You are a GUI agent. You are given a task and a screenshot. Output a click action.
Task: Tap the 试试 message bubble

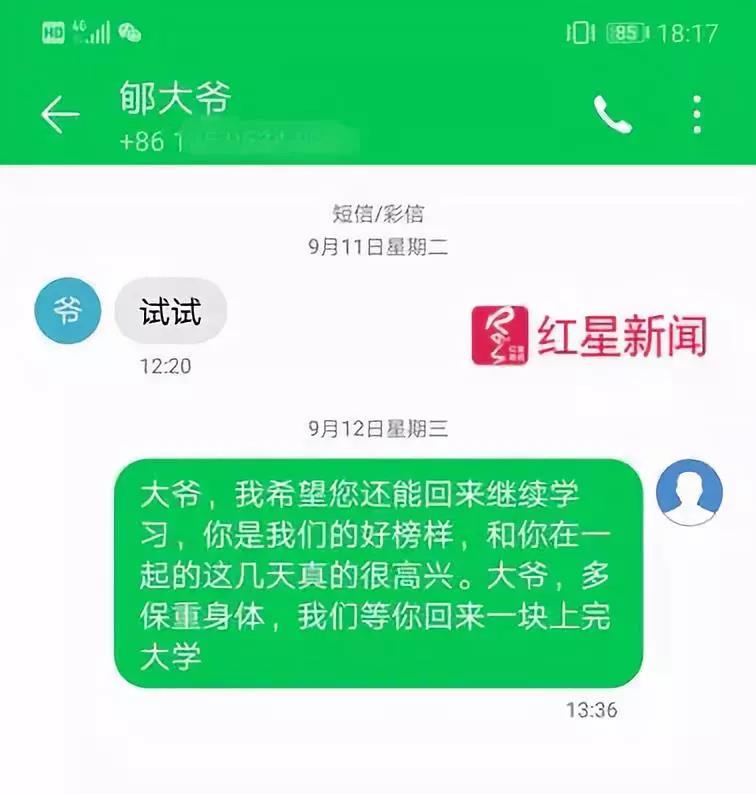pyautogui.click(x=170, y=311)
